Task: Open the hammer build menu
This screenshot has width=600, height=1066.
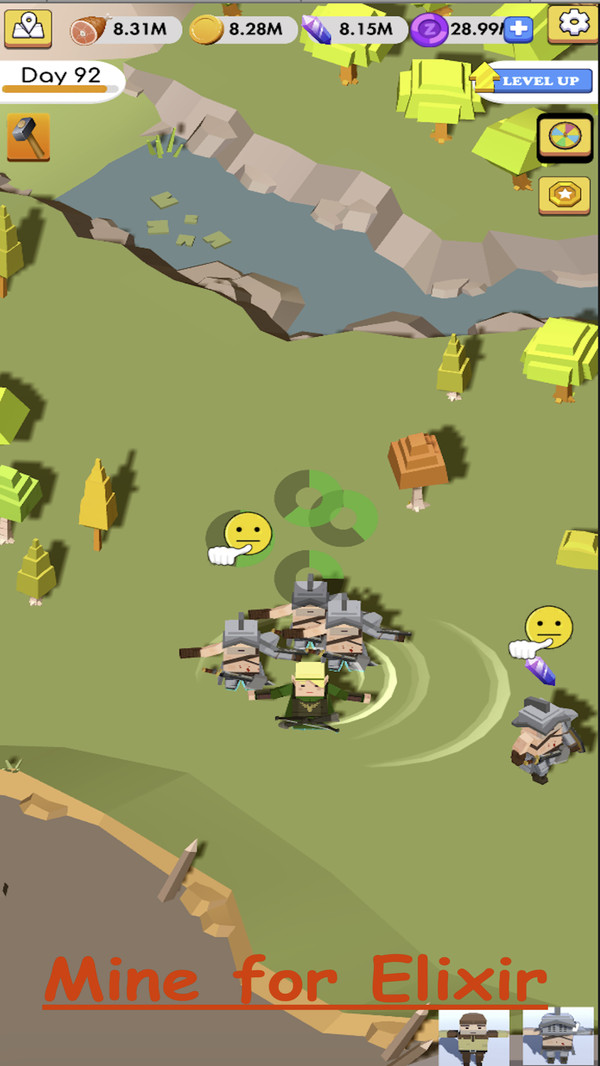Action: click(28, 137)
